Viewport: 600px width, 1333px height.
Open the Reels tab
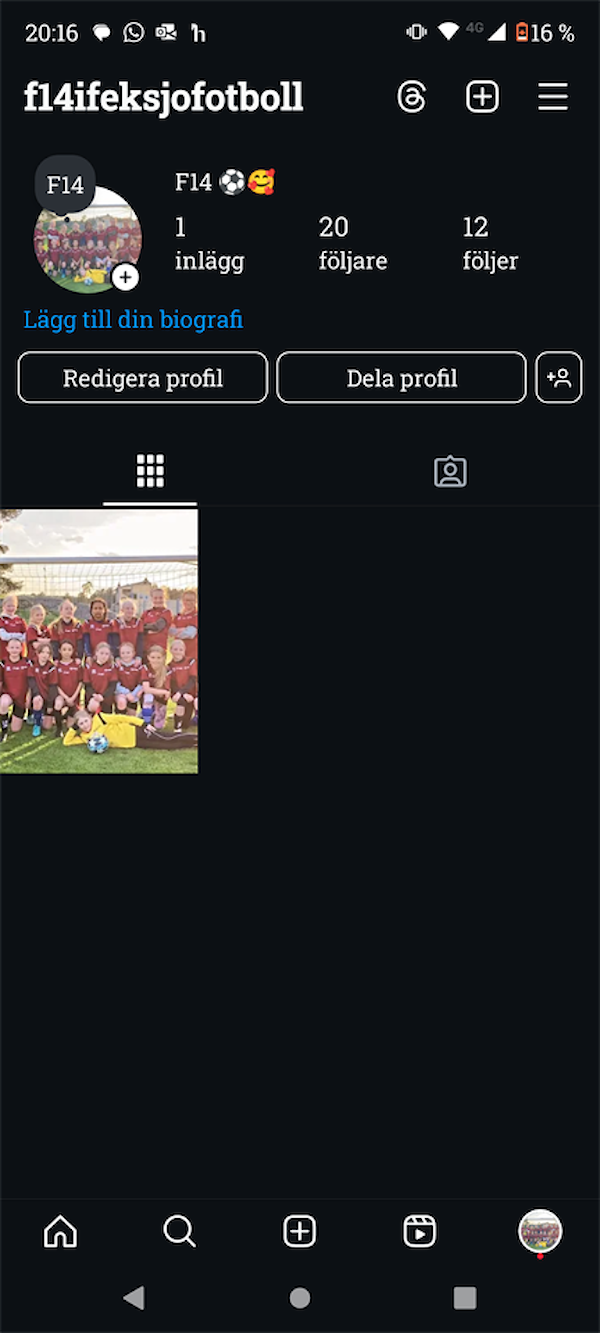click(420, 1232)
